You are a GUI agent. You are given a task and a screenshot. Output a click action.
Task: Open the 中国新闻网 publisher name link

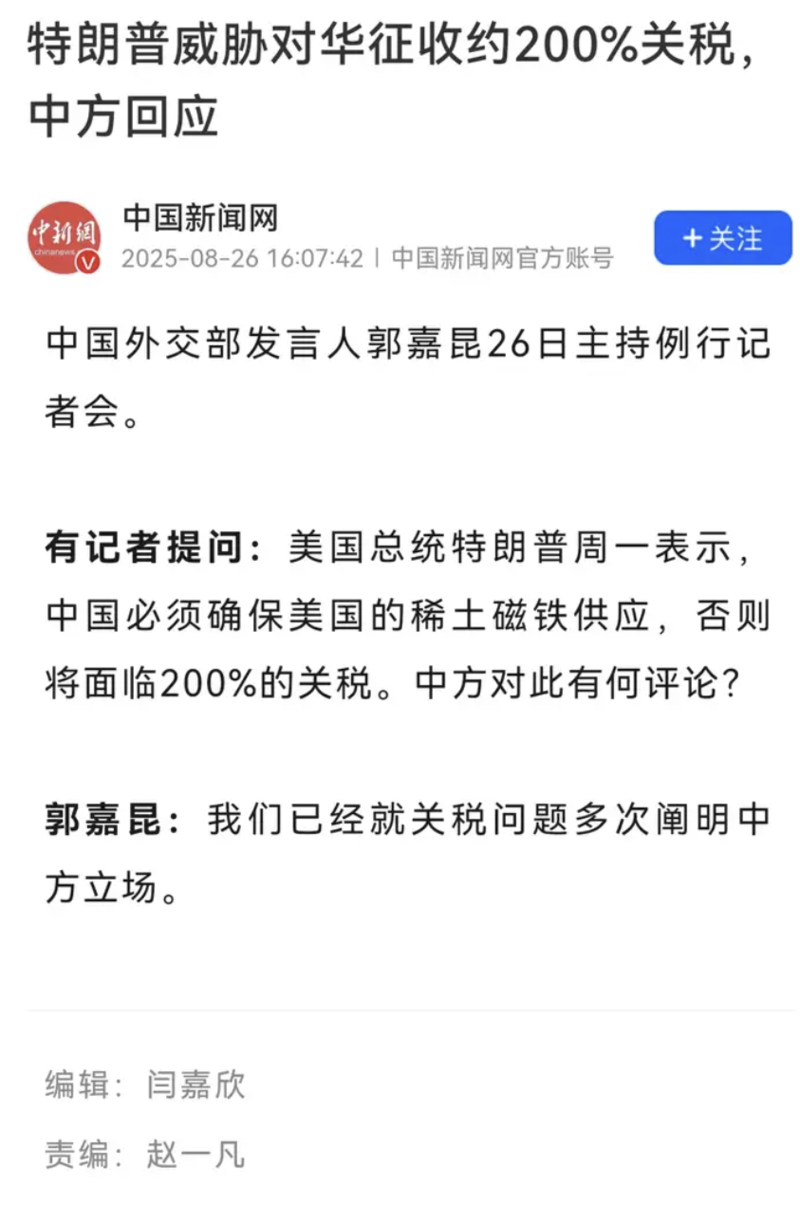coord(200,217)
